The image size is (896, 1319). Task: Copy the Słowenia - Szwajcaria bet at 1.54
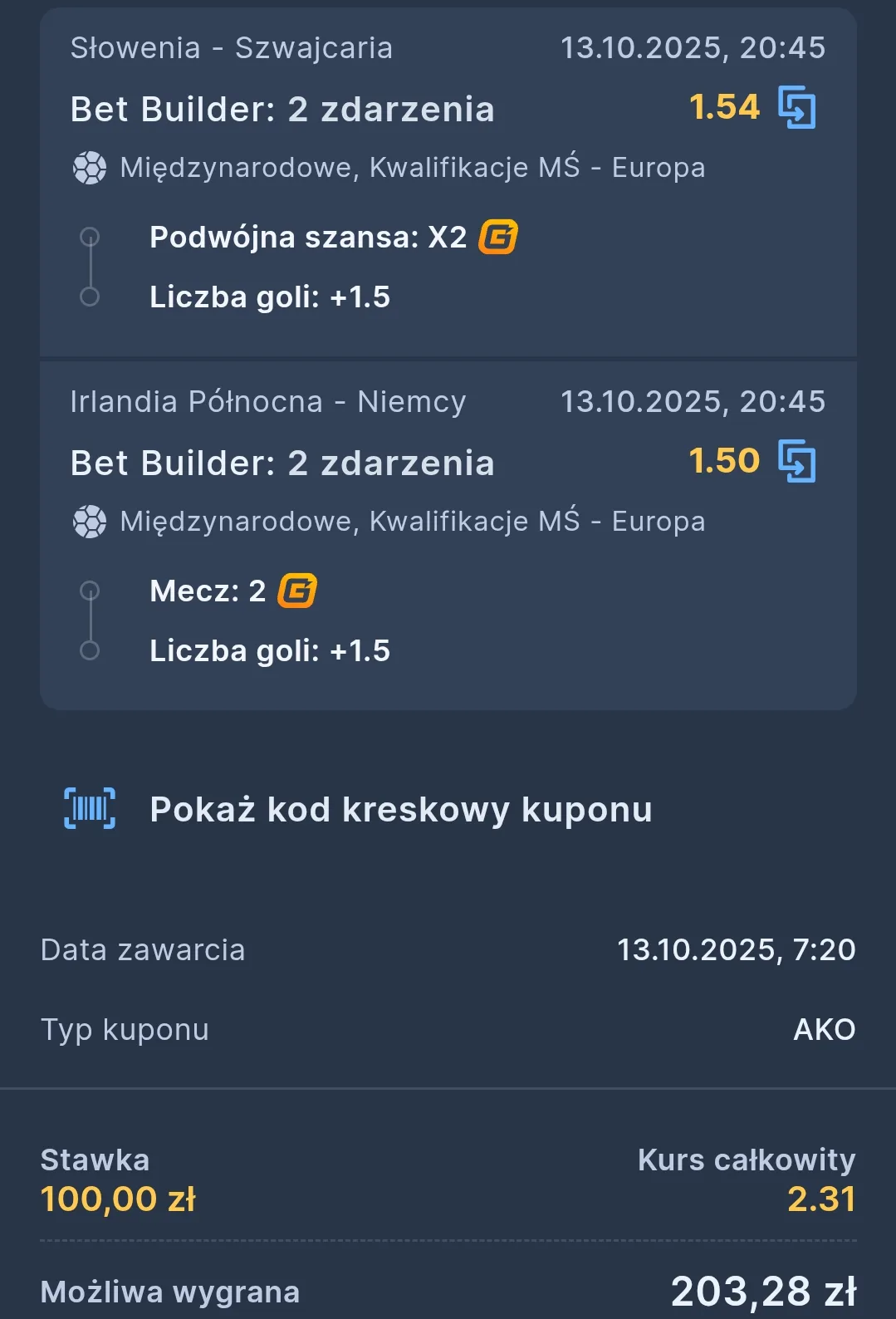pos(796,108)
